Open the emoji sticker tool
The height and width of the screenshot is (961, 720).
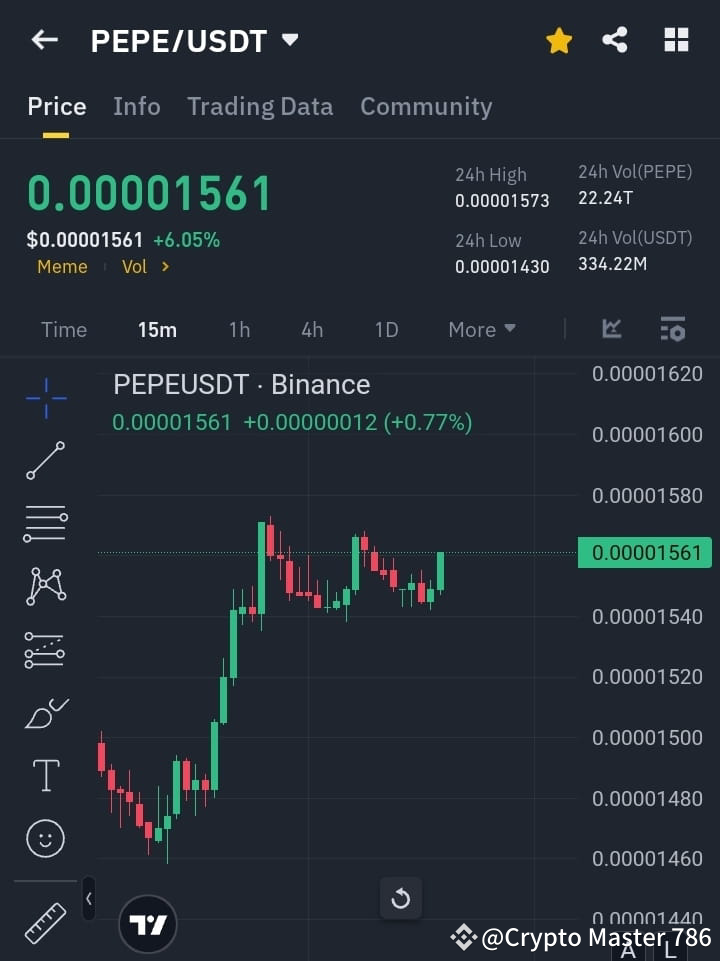pyautogui.click(x=44, y=838)
